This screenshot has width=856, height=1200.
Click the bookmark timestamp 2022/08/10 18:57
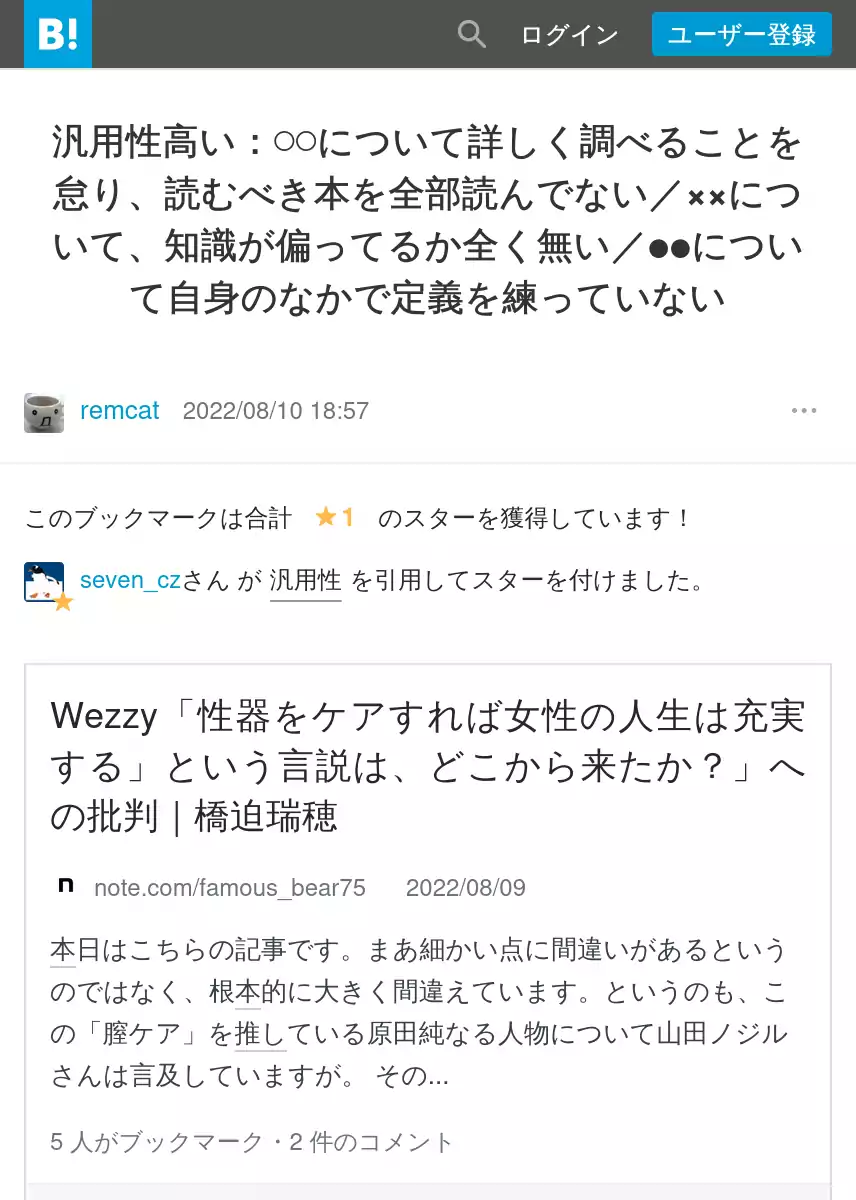point(275,411)
